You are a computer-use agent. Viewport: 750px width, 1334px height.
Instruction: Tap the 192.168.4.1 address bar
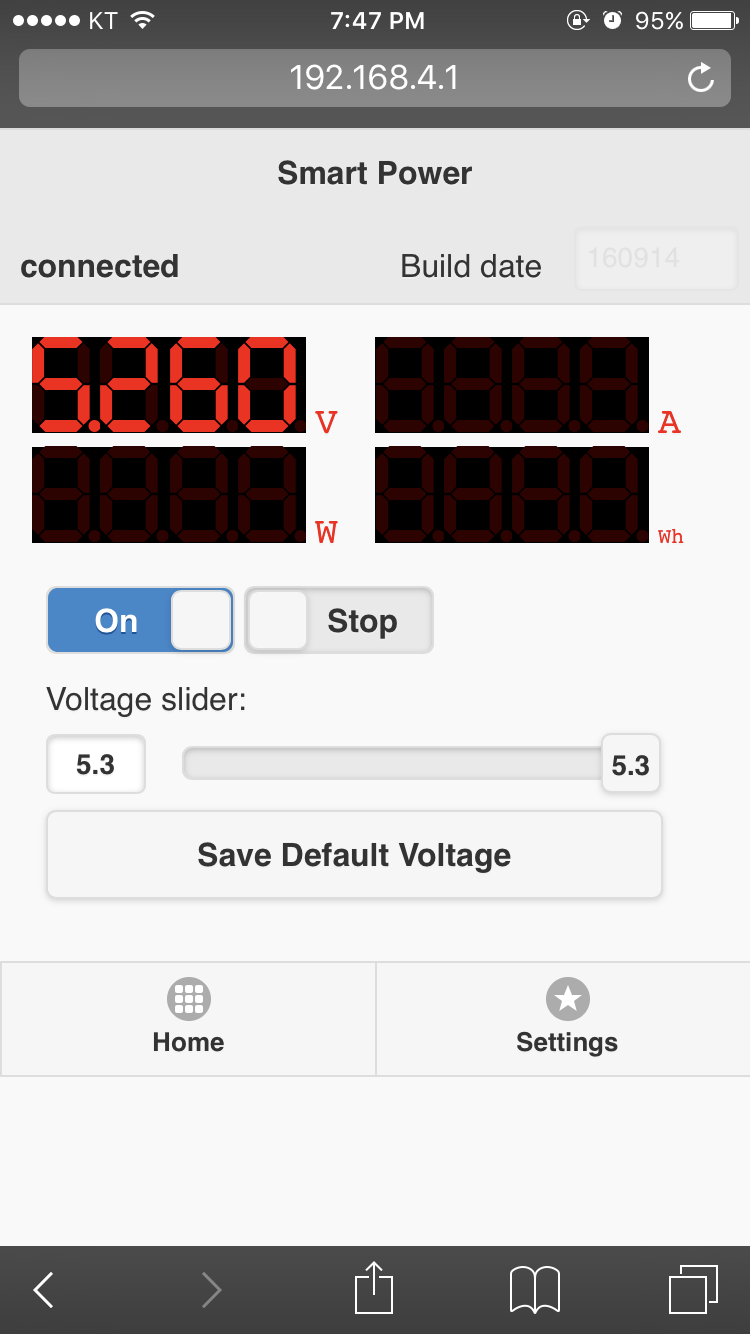[375, 78]
